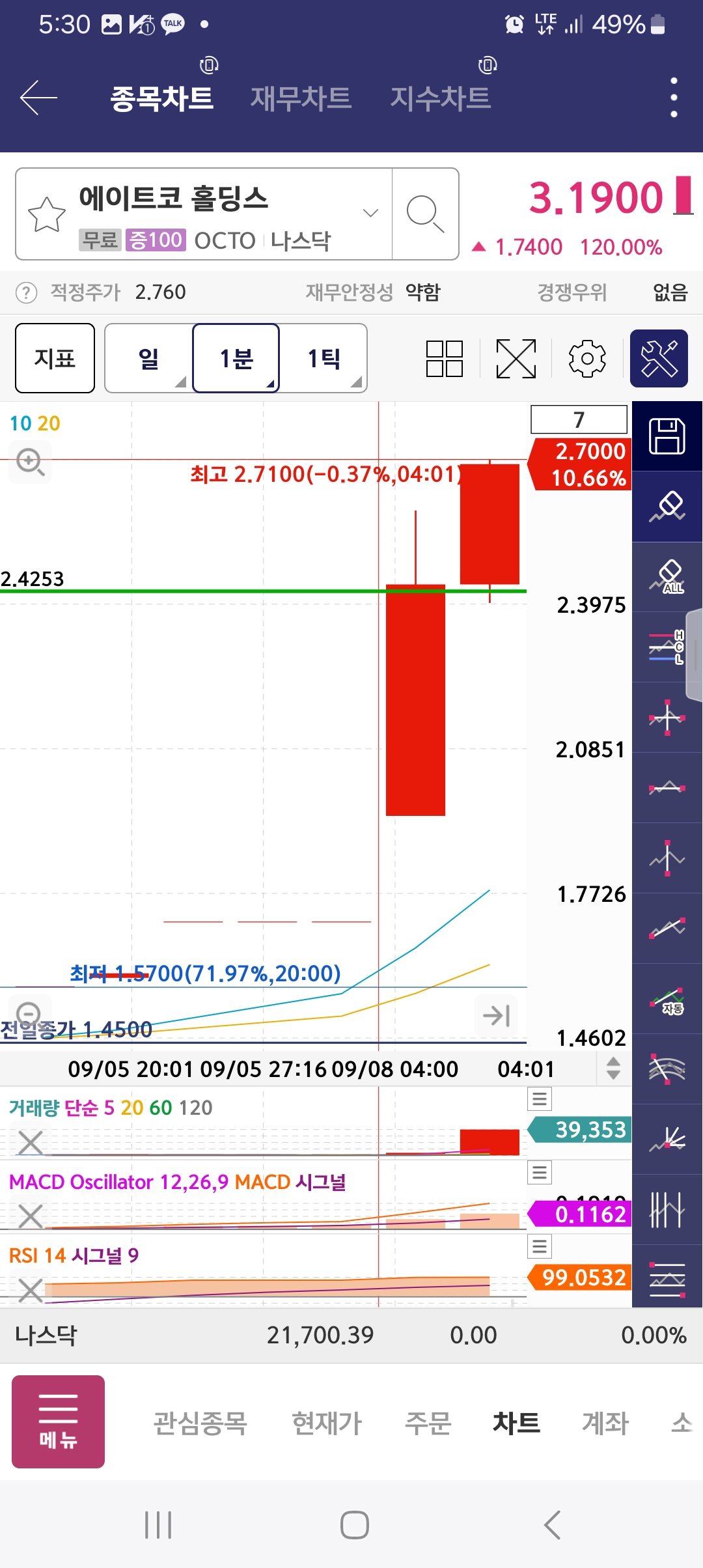Image resolution: width=703 pixels, height=1568 pixels.
Task: Go to the 관심종목 tab
Action: [200, 1423]
